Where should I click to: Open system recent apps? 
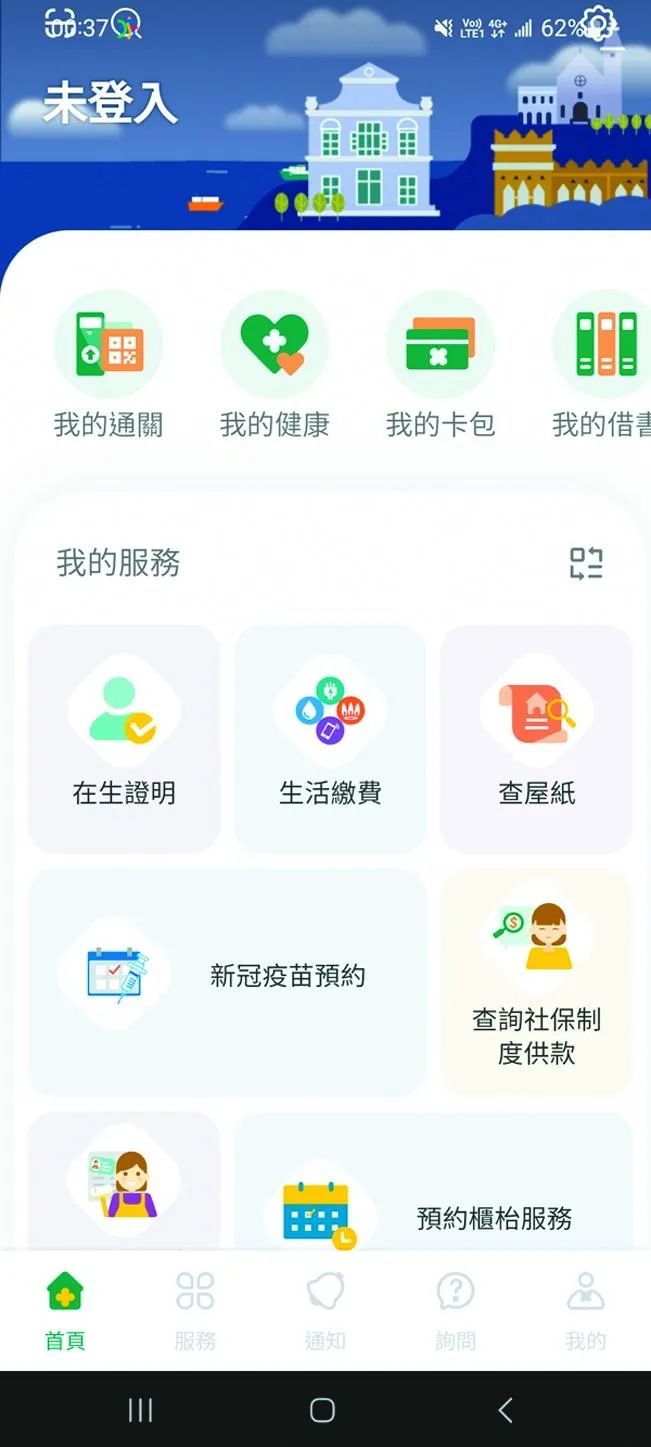tap(141, 1410)
